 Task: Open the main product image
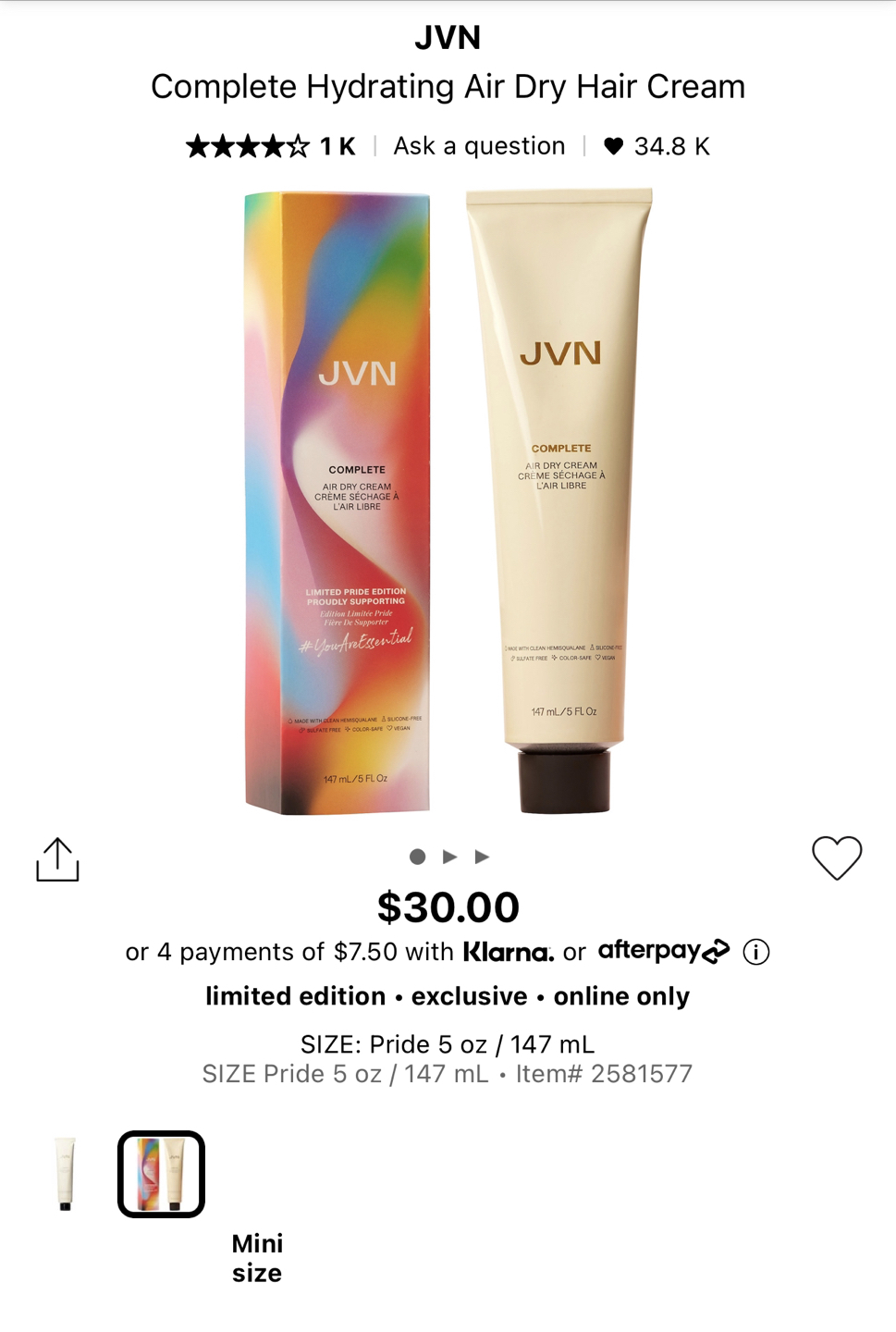point(448,502)
